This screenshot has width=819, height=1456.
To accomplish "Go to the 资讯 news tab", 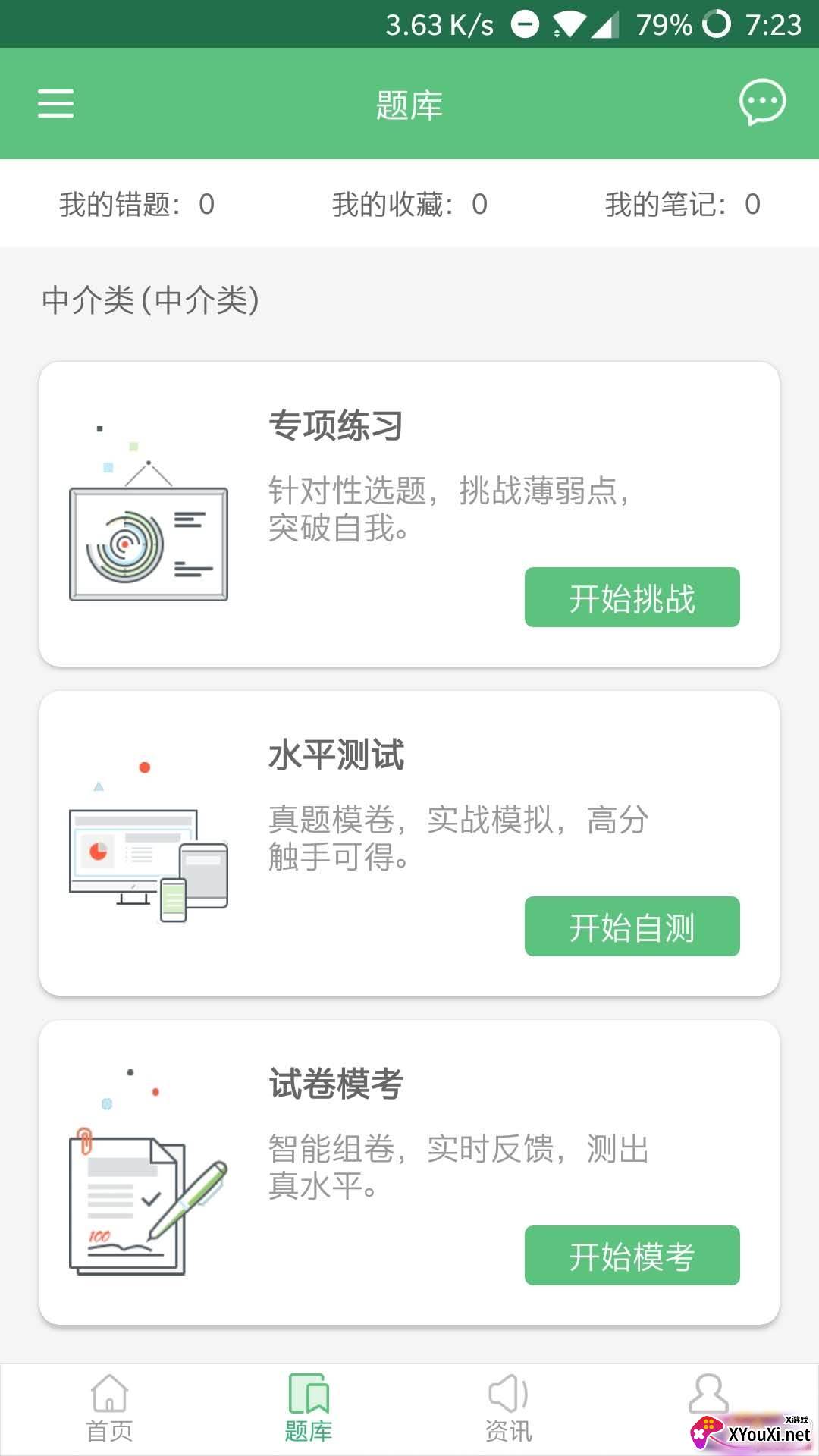I will click(508, 1409).
